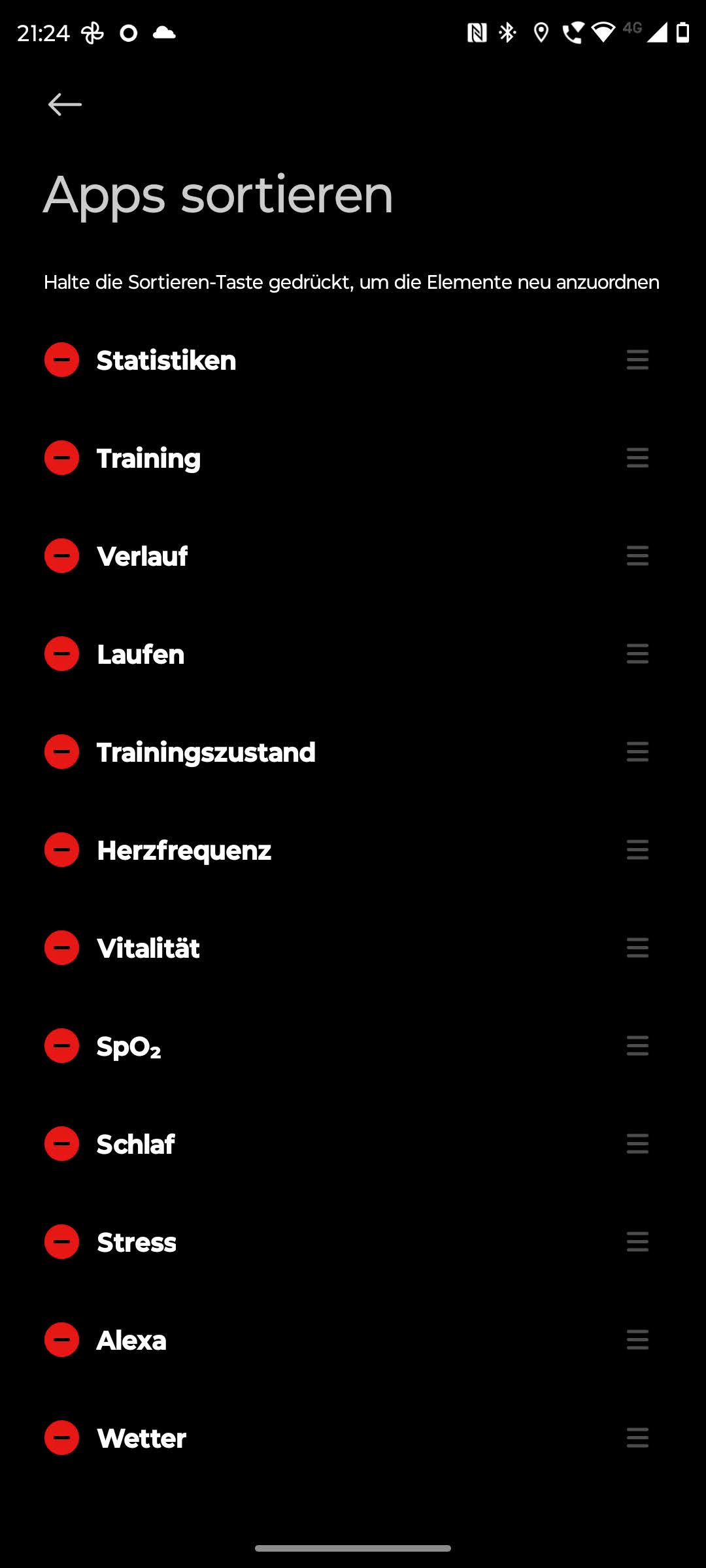
Task: Tap the sort handle for Training
Action: coord(637,458)
